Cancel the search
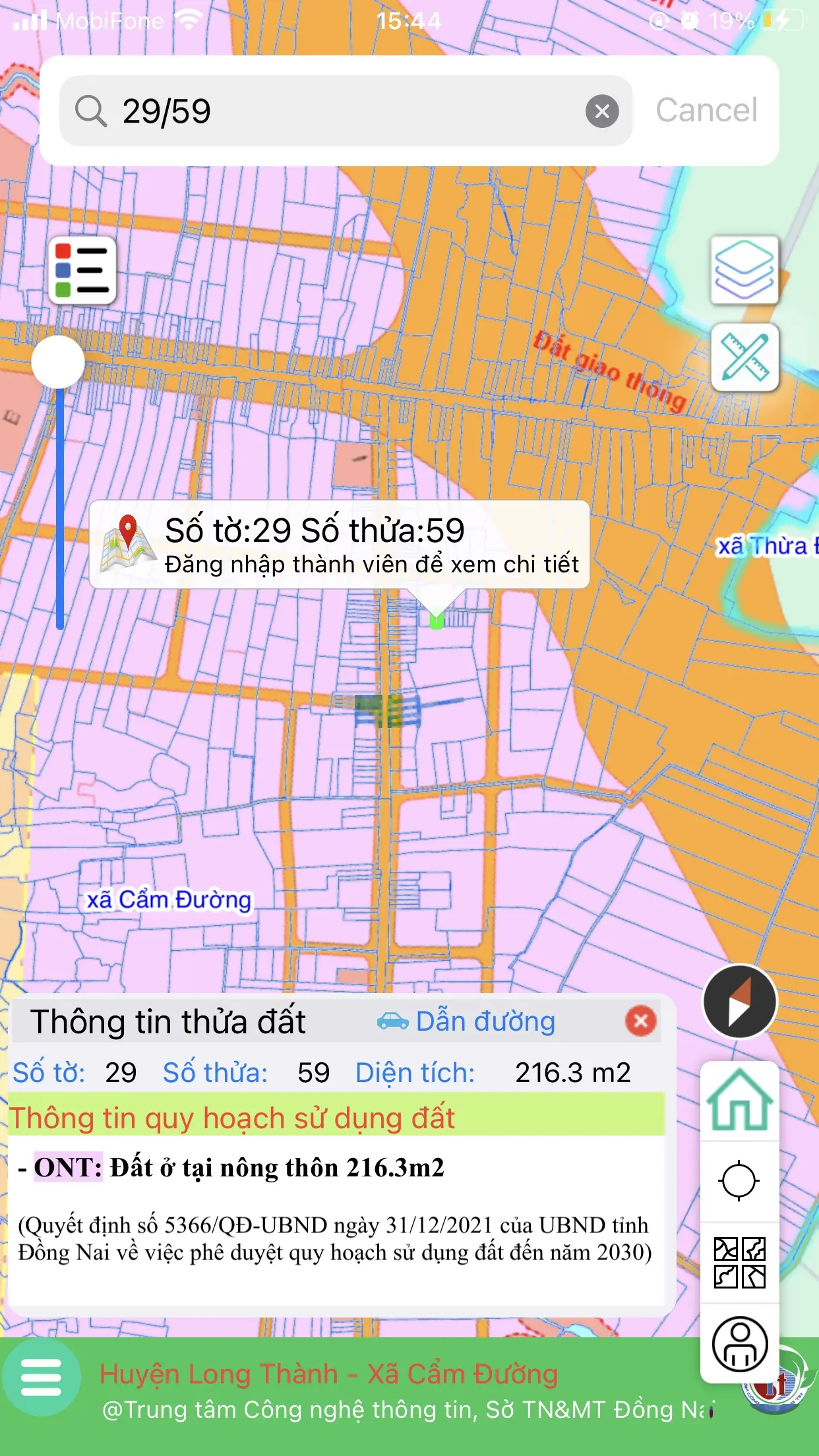The height and width of the screenshot is (1456, 819). 706,110
